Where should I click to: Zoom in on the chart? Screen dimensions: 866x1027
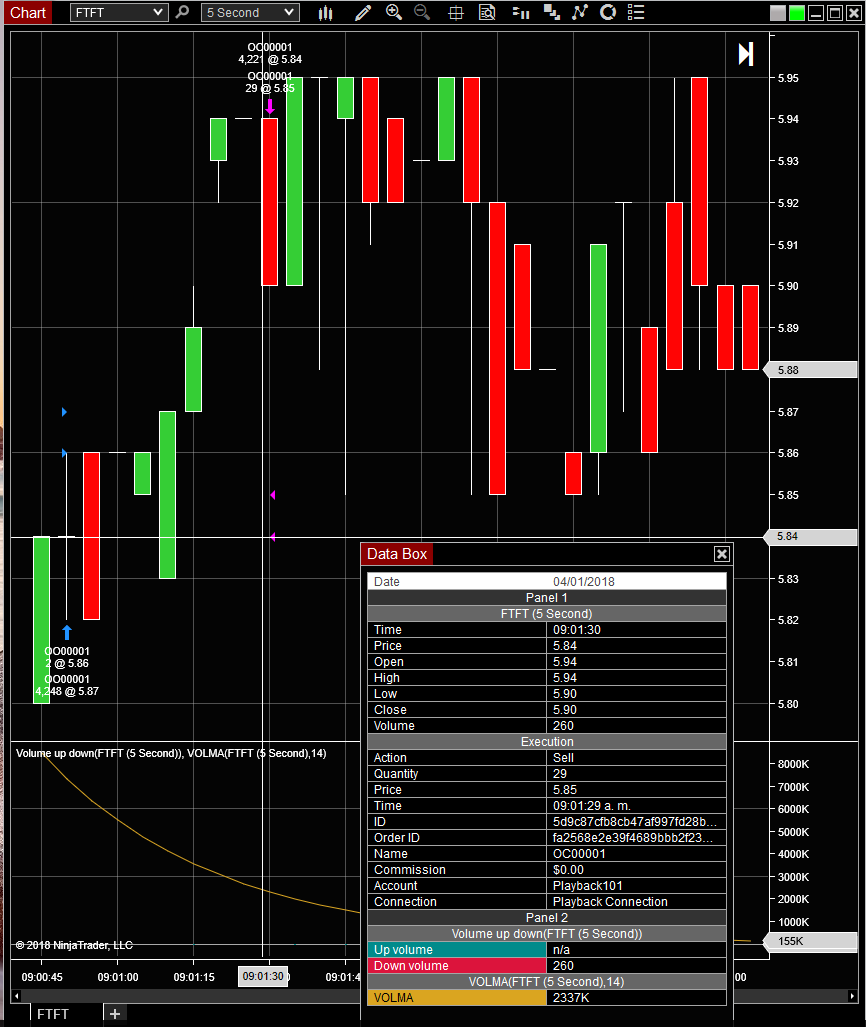(393, 13)
